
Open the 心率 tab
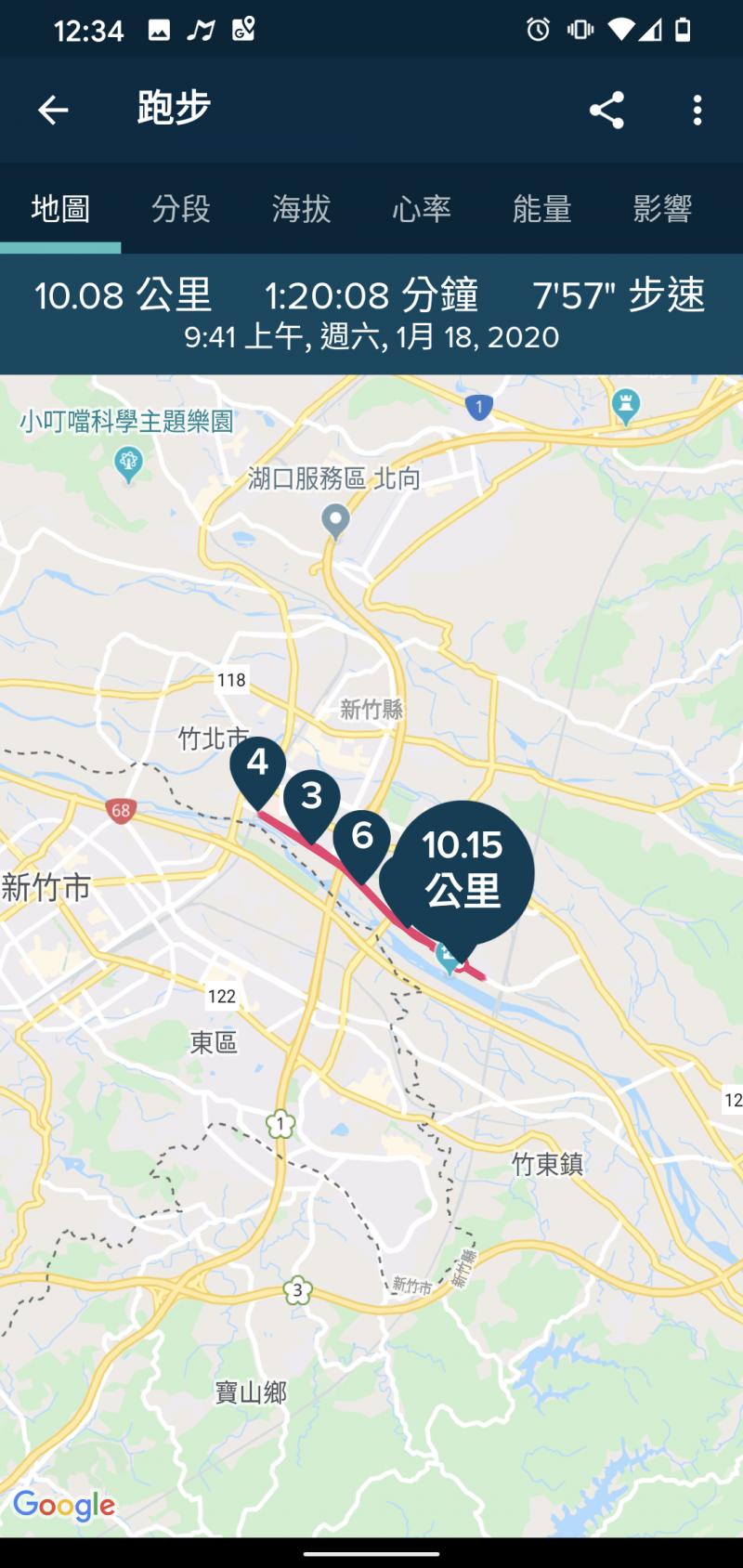click(x=422, y=209)
